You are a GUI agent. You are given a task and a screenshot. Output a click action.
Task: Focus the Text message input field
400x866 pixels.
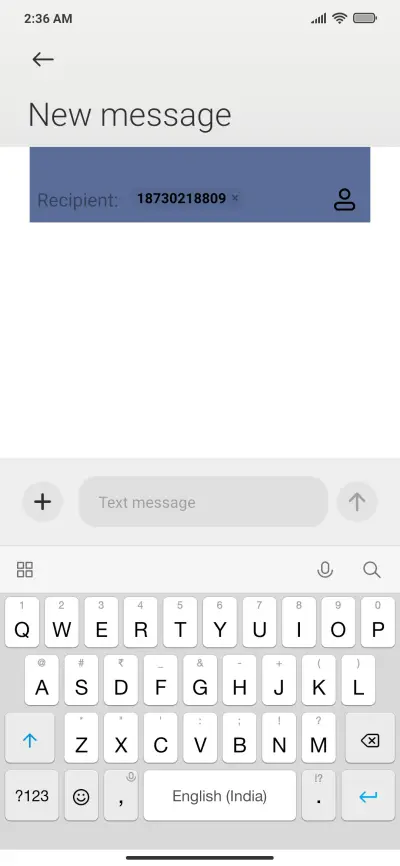click(x=203, y=502)
